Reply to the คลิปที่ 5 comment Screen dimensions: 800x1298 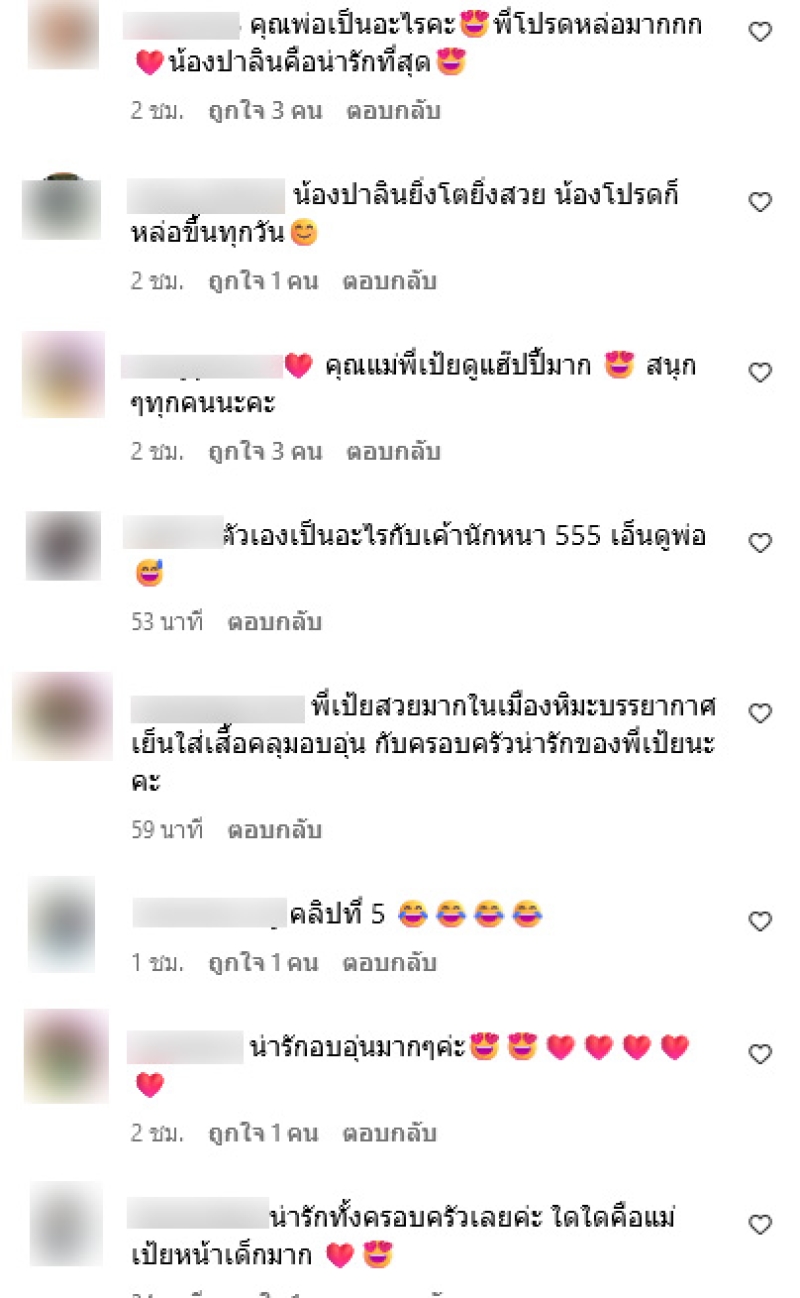(389, 964)
